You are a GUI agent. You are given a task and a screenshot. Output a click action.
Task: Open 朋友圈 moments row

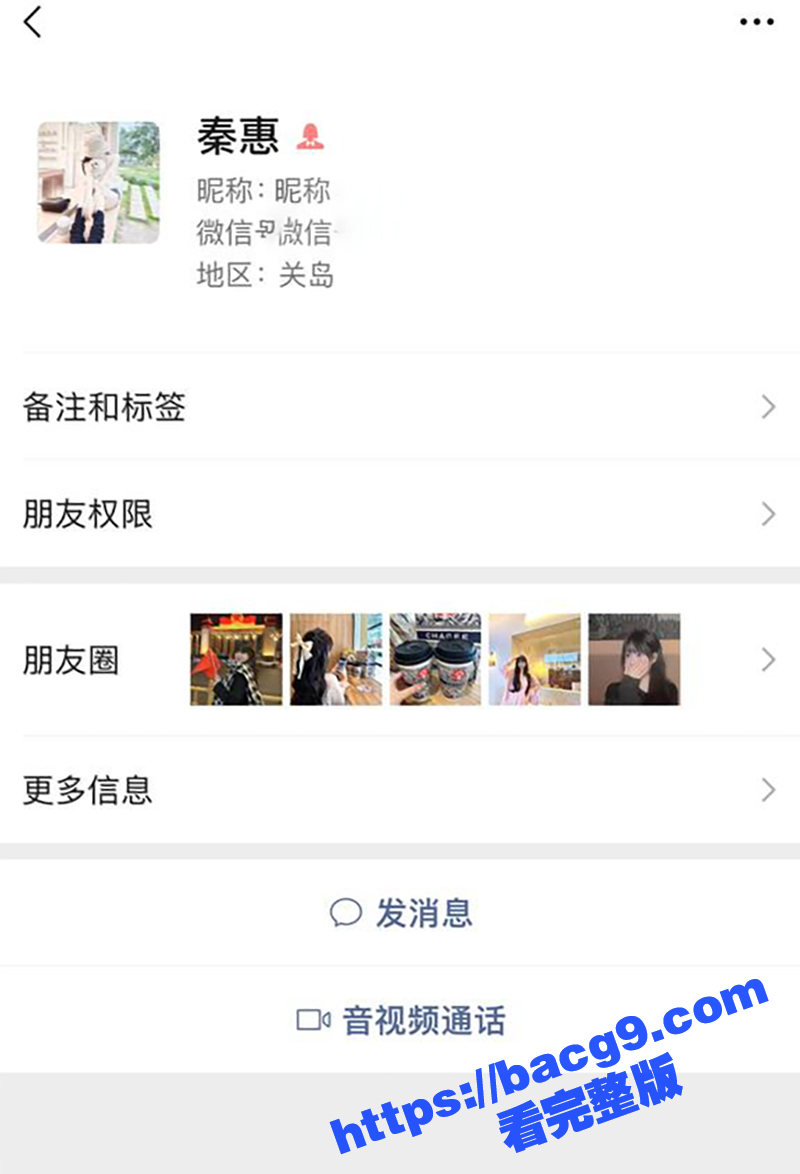coord(400,660)
